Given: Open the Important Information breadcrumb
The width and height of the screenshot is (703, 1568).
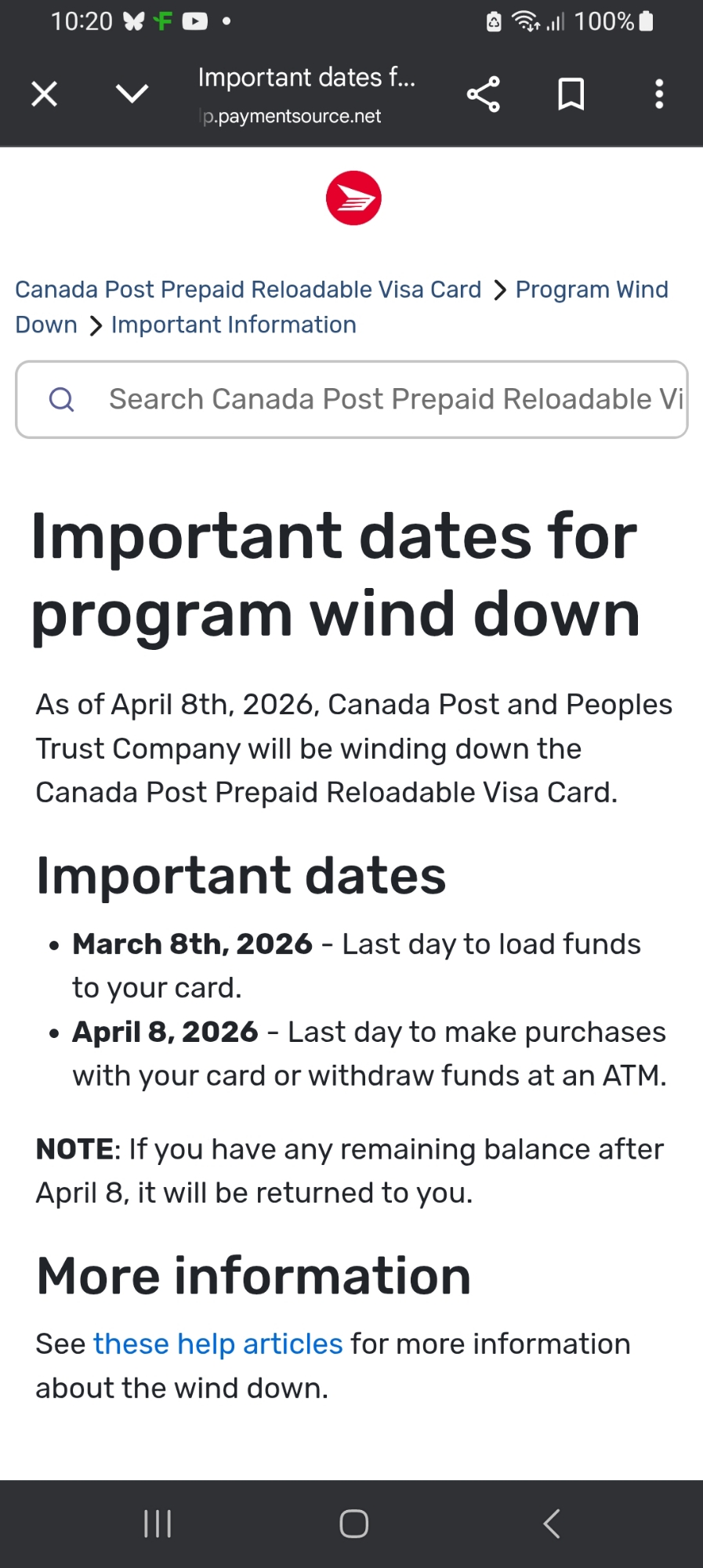Looking at the screenshot, I should pos(234,325).
